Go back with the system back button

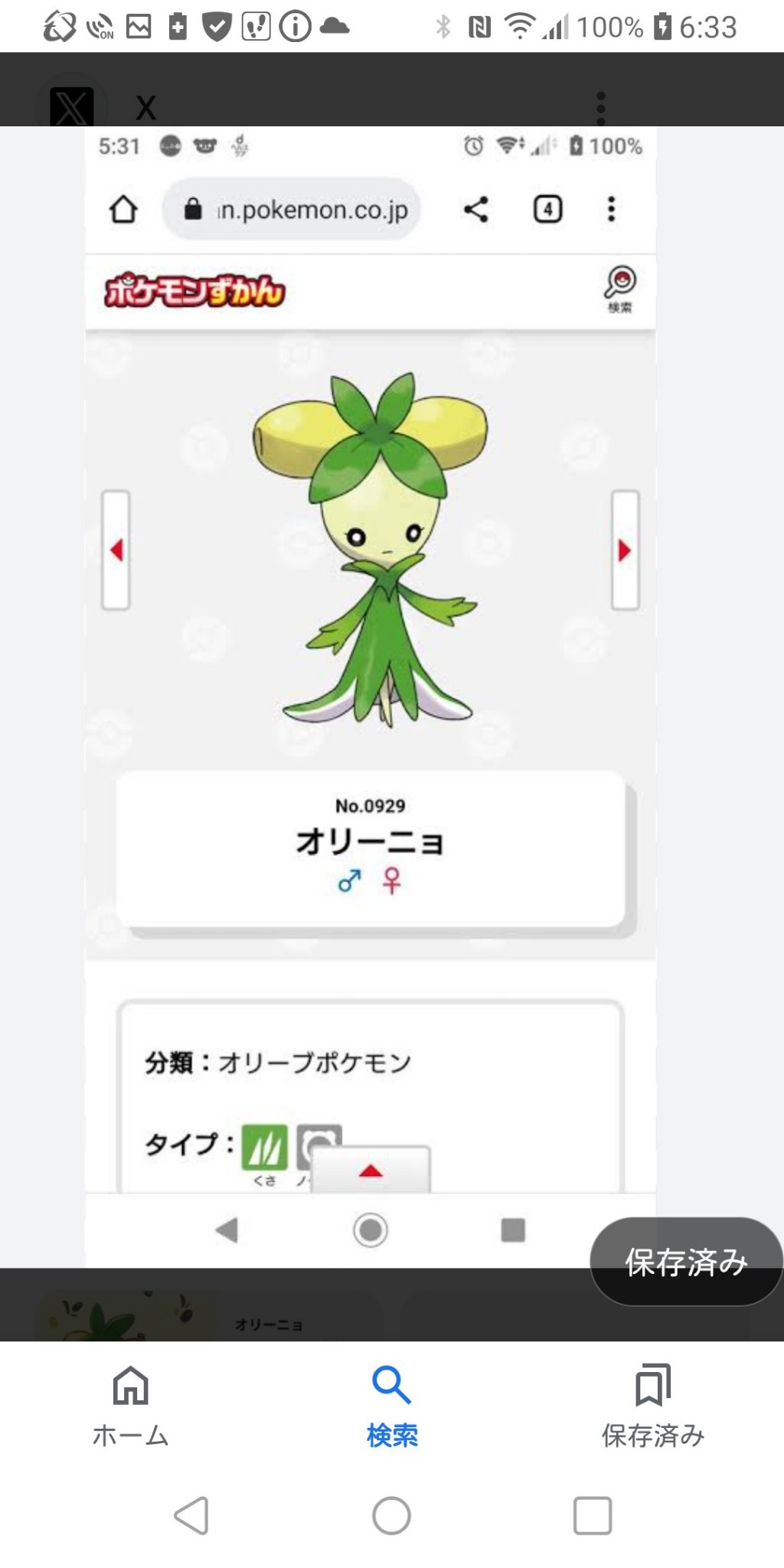(191, 1516)
